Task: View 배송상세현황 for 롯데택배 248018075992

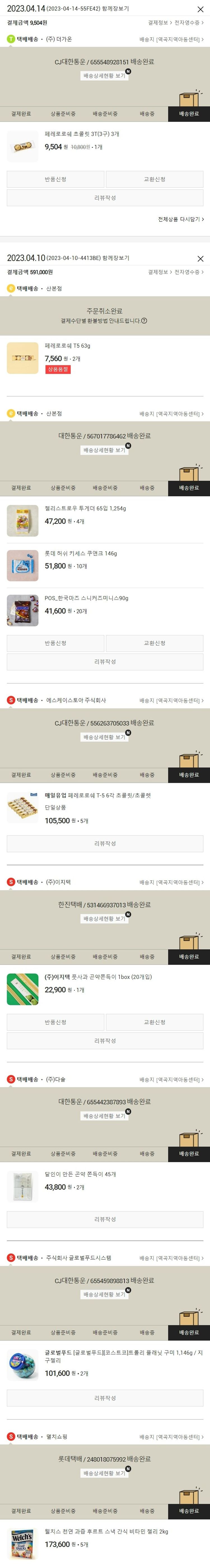Action: (x=104, y=1473)
